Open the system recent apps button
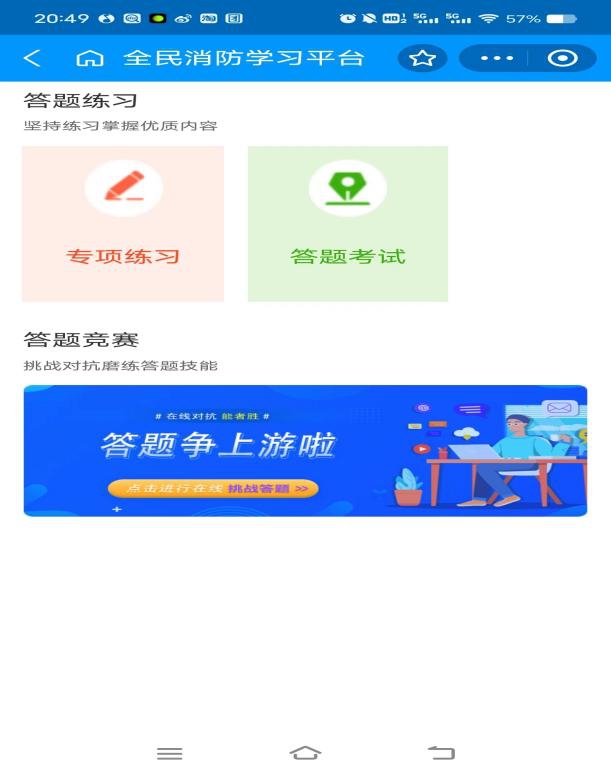The image size is (611, 774). coord(170,752)
